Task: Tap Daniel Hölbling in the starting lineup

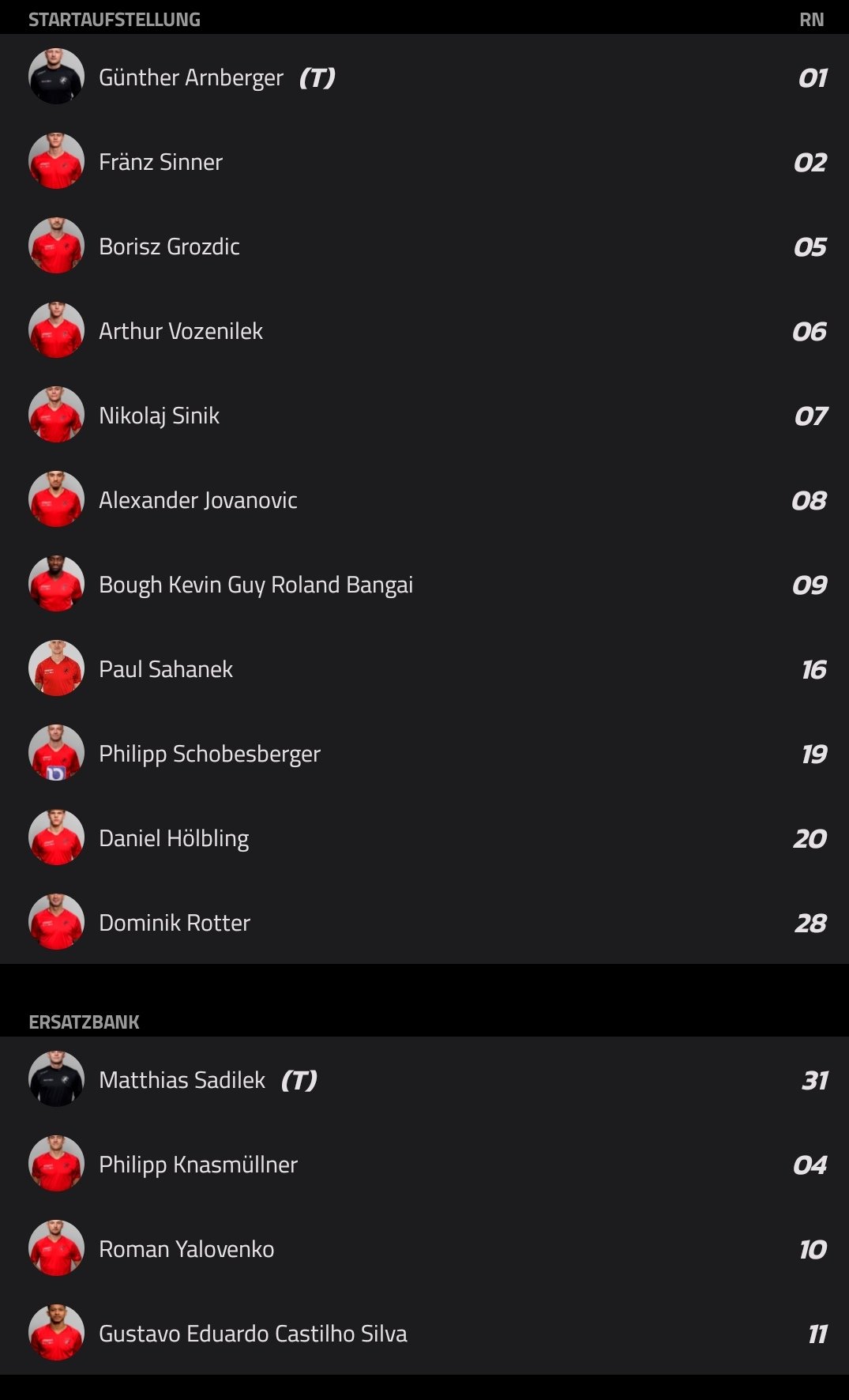Action: pos(424,837)
